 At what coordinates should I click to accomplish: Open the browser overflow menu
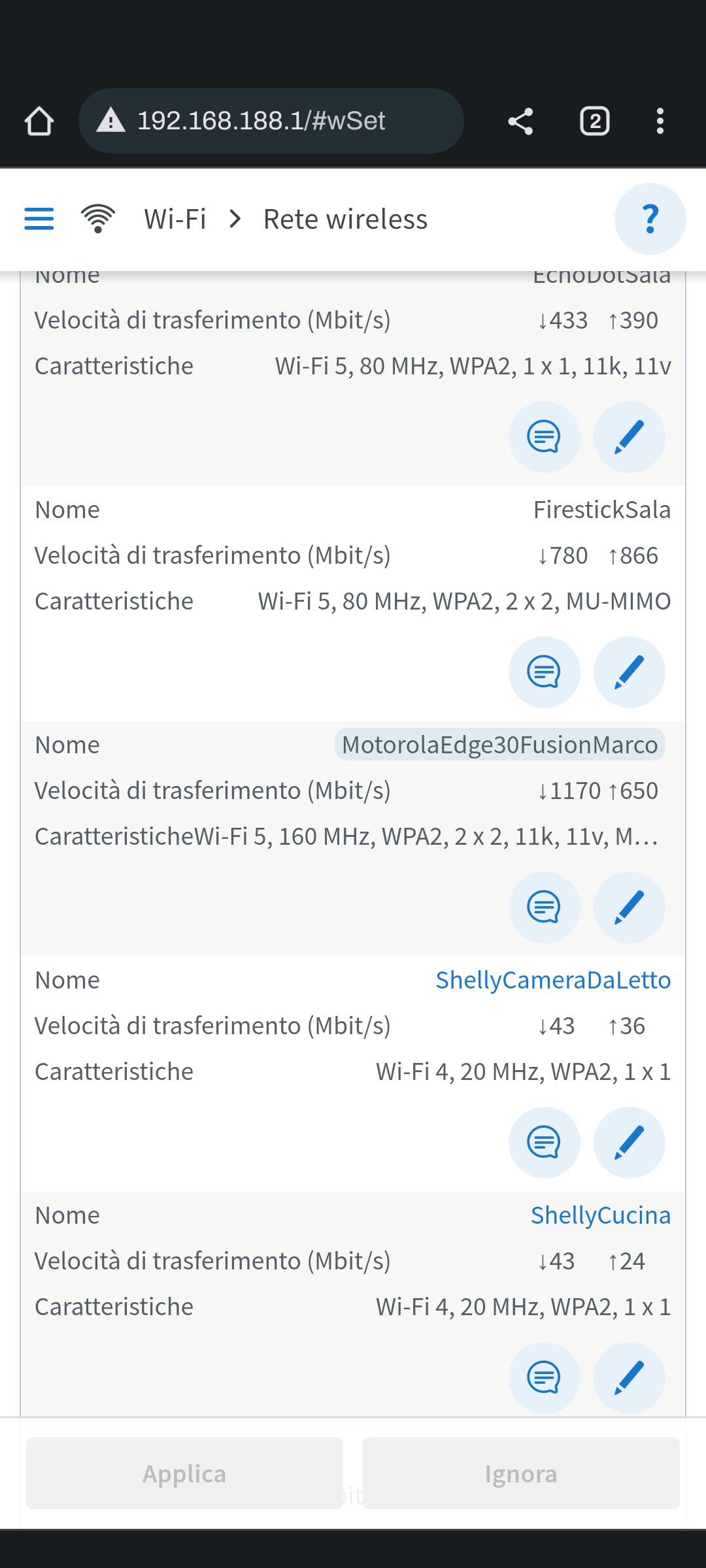pyautogui.click(x=660, y=121)
